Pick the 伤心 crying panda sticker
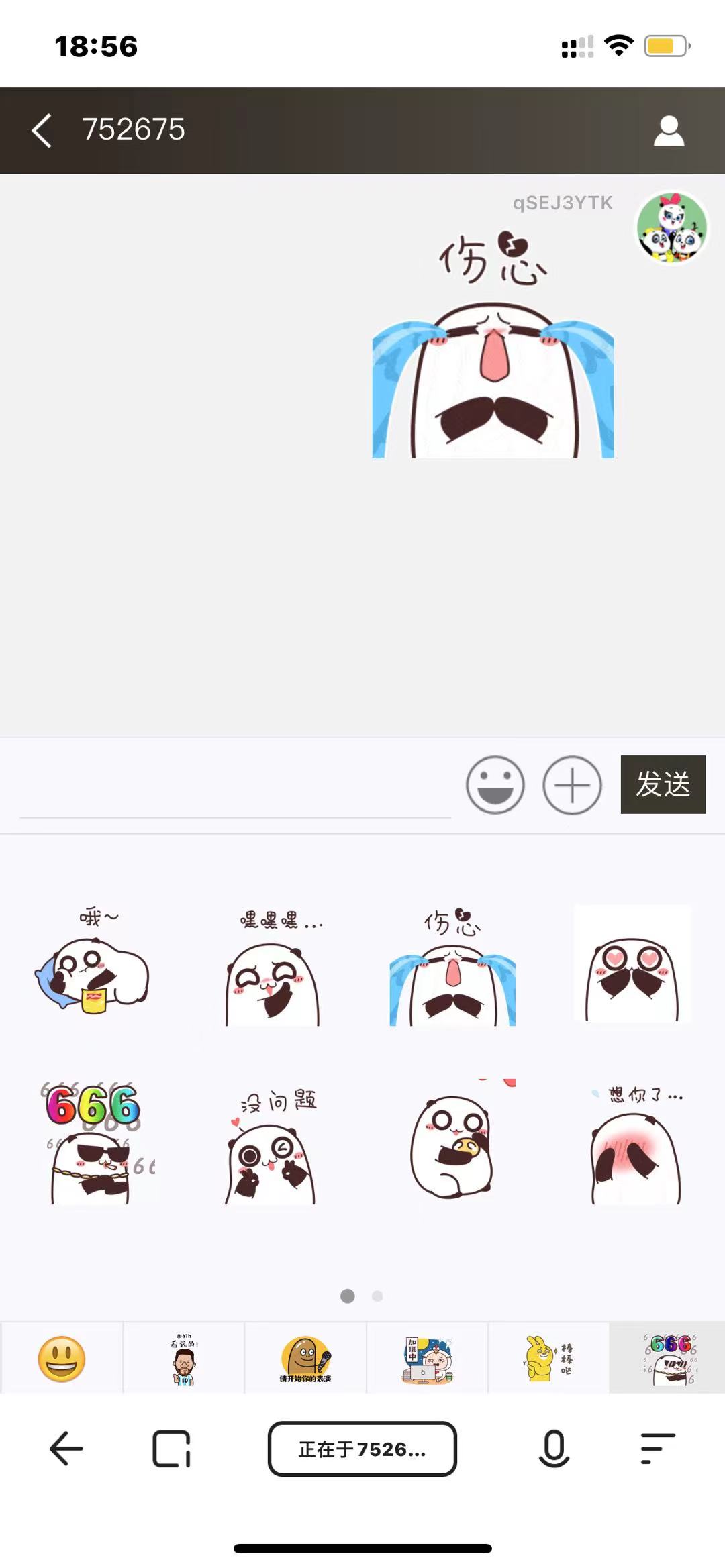This screenshot has width=725, height=1568. (452, 966)
